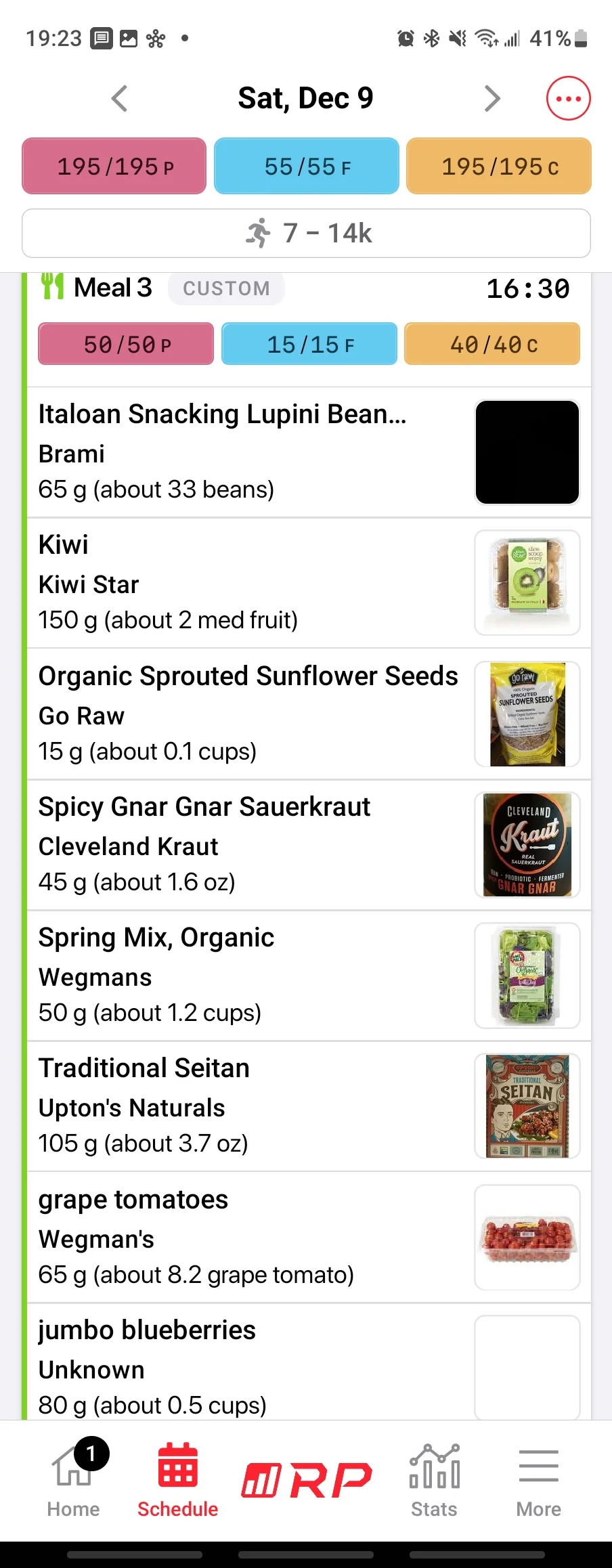Open the jumbo blueberries entry

coord(250,1366)
